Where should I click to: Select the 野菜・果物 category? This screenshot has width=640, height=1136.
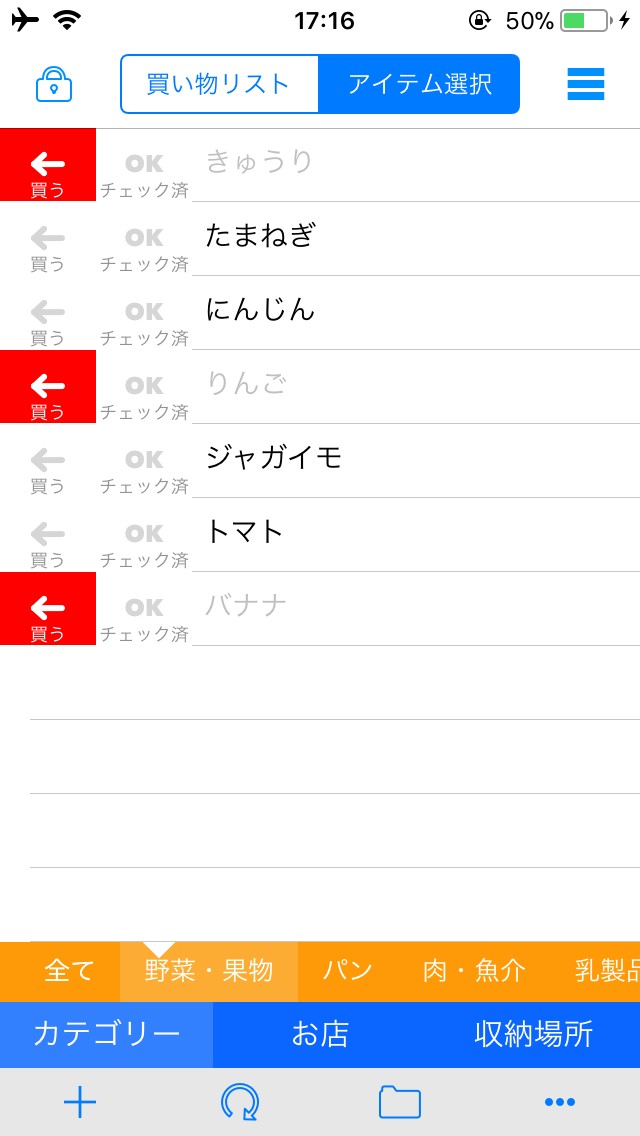pyautogui.click(x=208, y=971)
